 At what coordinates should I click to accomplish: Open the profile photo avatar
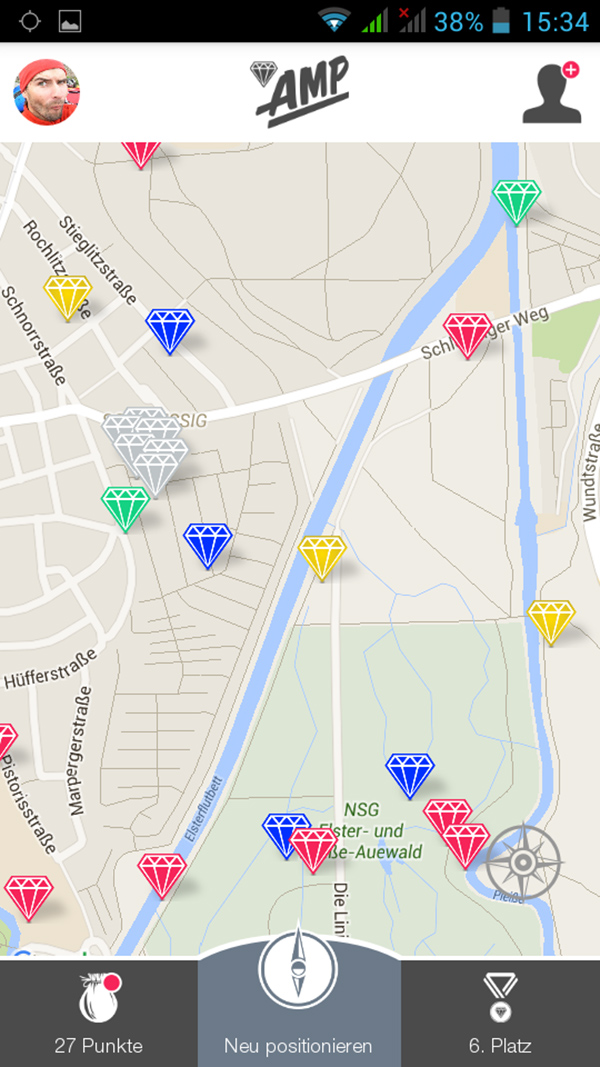[x=46, y=92]
